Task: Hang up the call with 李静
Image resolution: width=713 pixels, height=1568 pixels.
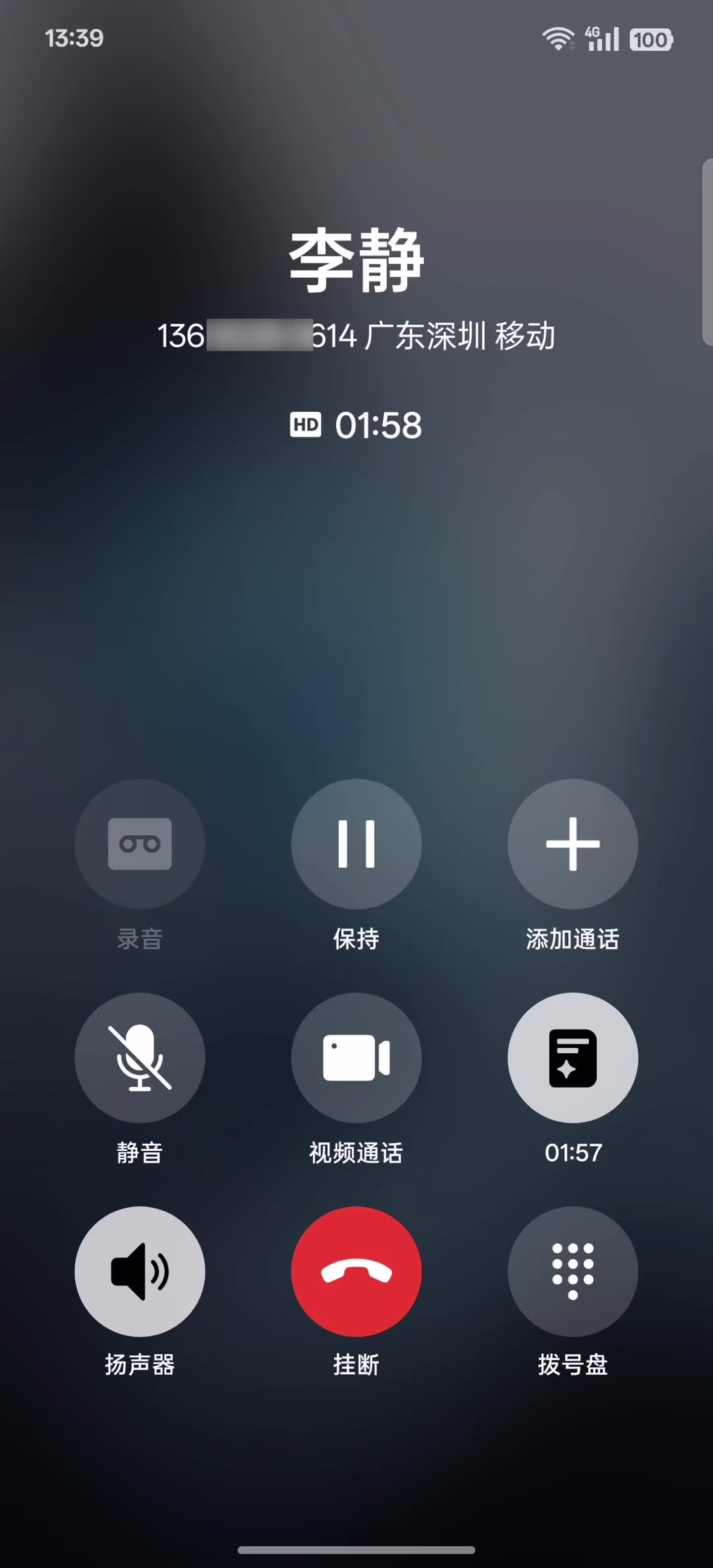Action: [x=356, y=1272]
